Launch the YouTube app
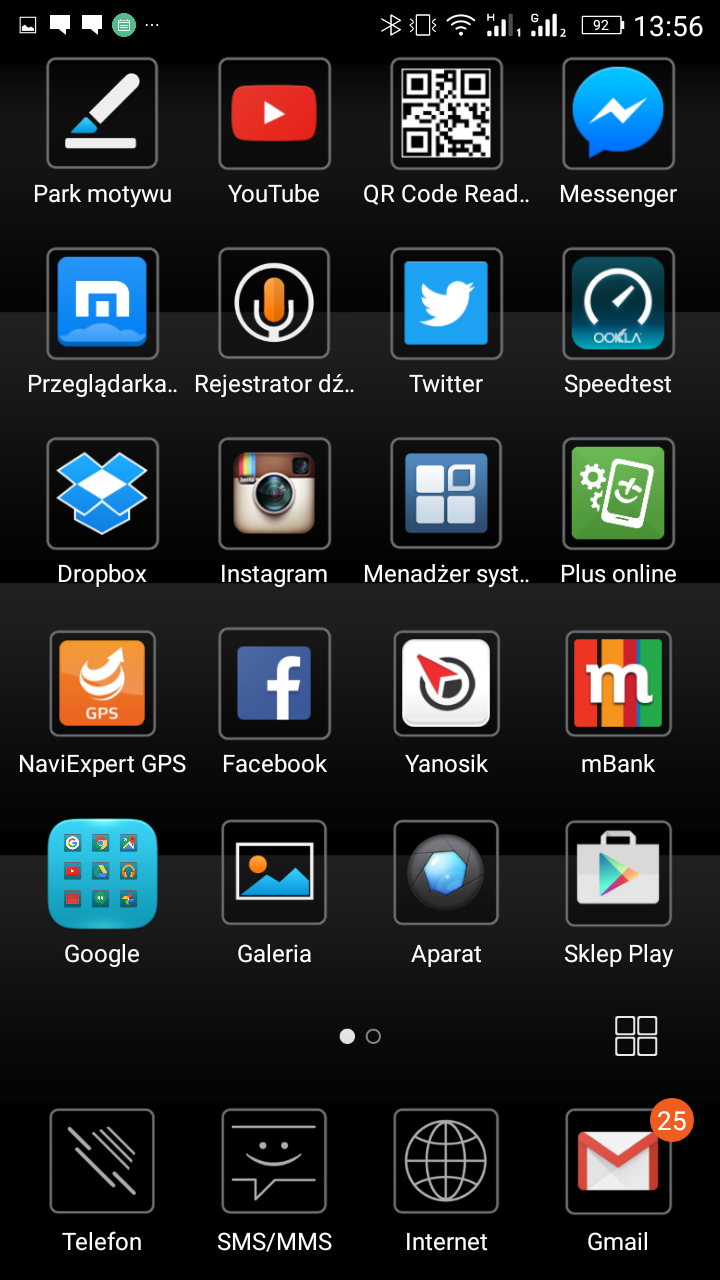Screen dimensions: 720x1280 (274, 113)
